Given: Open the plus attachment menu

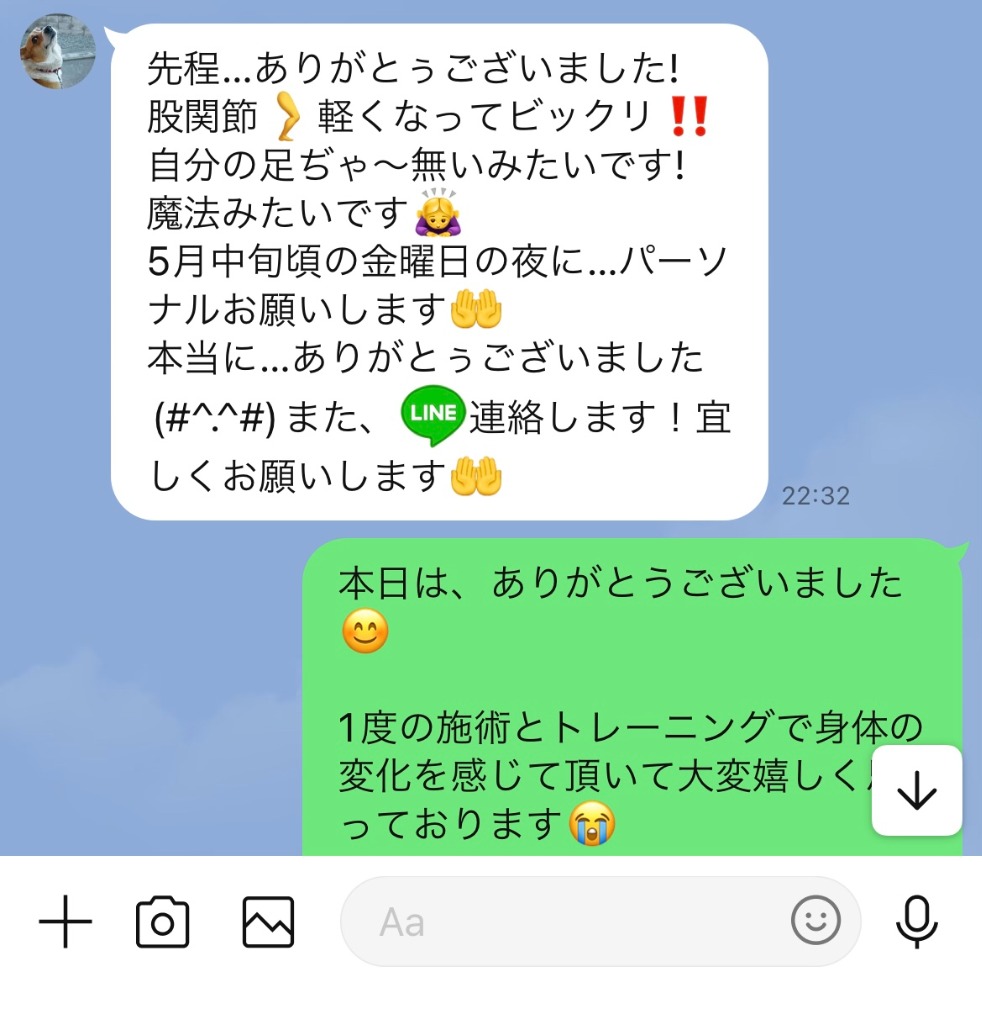Looking at the screenshot, I should coord(65,921).
